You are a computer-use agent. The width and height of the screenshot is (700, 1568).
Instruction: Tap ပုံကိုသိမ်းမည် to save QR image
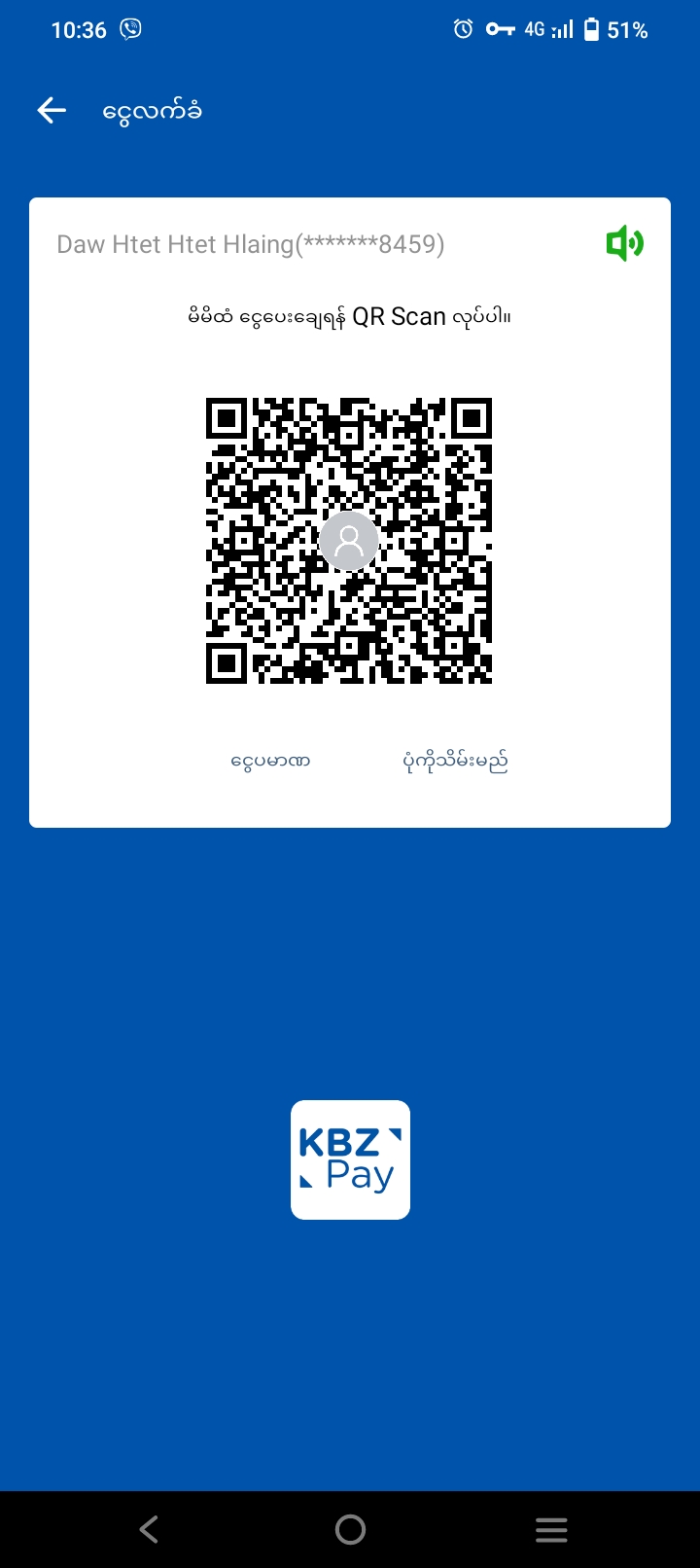click(x=455, y=761)
